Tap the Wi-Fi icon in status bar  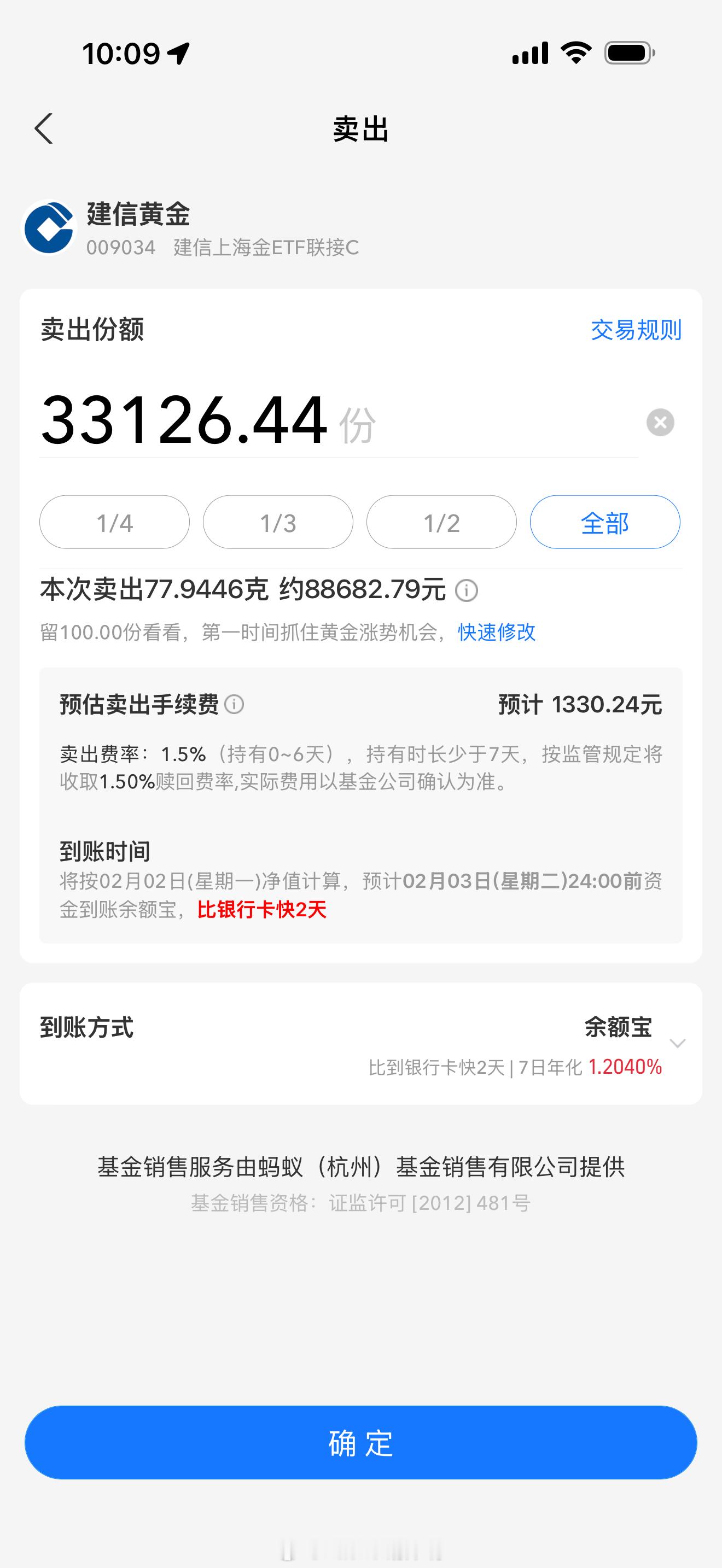click(x=574, y=54)
